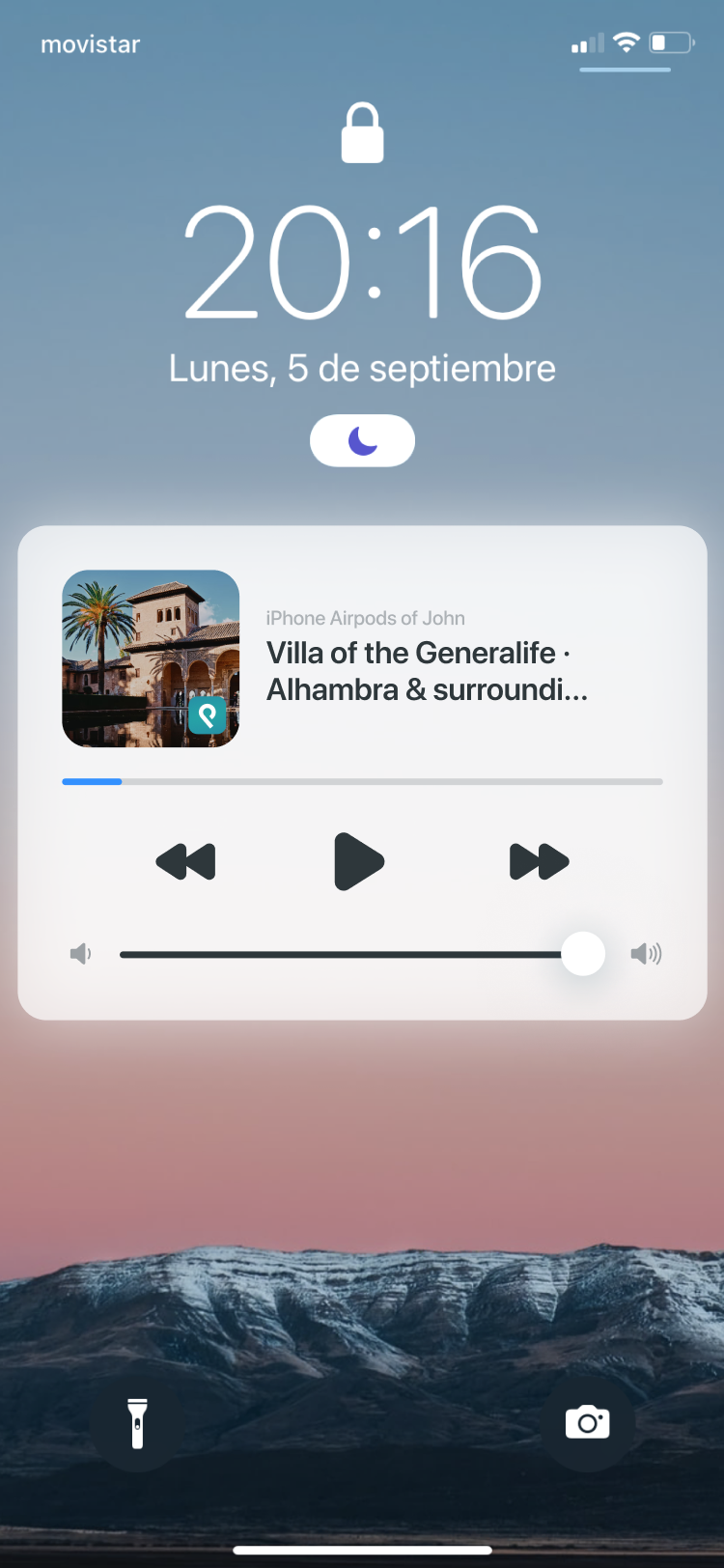The width and height of the screenshot is (724, 1568).
Task: Toggle Do Not Disturb via the moon pill
Action: 362,440
